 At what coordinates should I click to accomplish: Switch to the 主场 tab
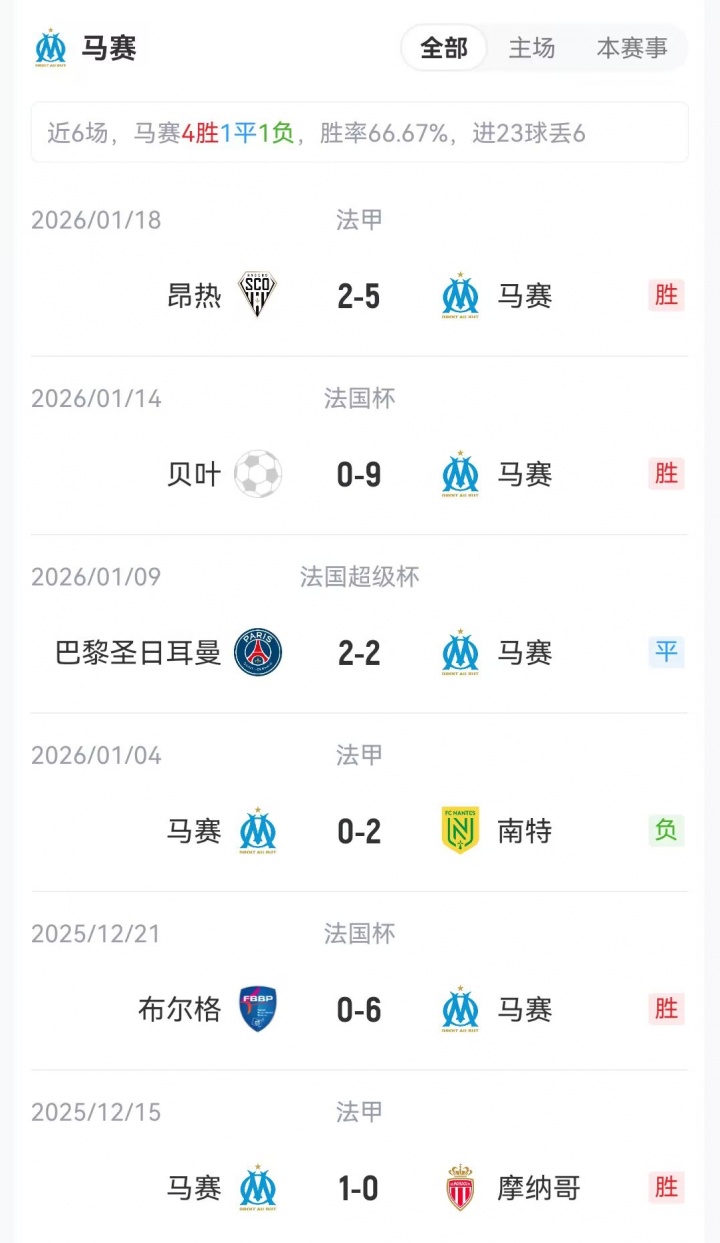pyautogui.click(x=532, y=48)
